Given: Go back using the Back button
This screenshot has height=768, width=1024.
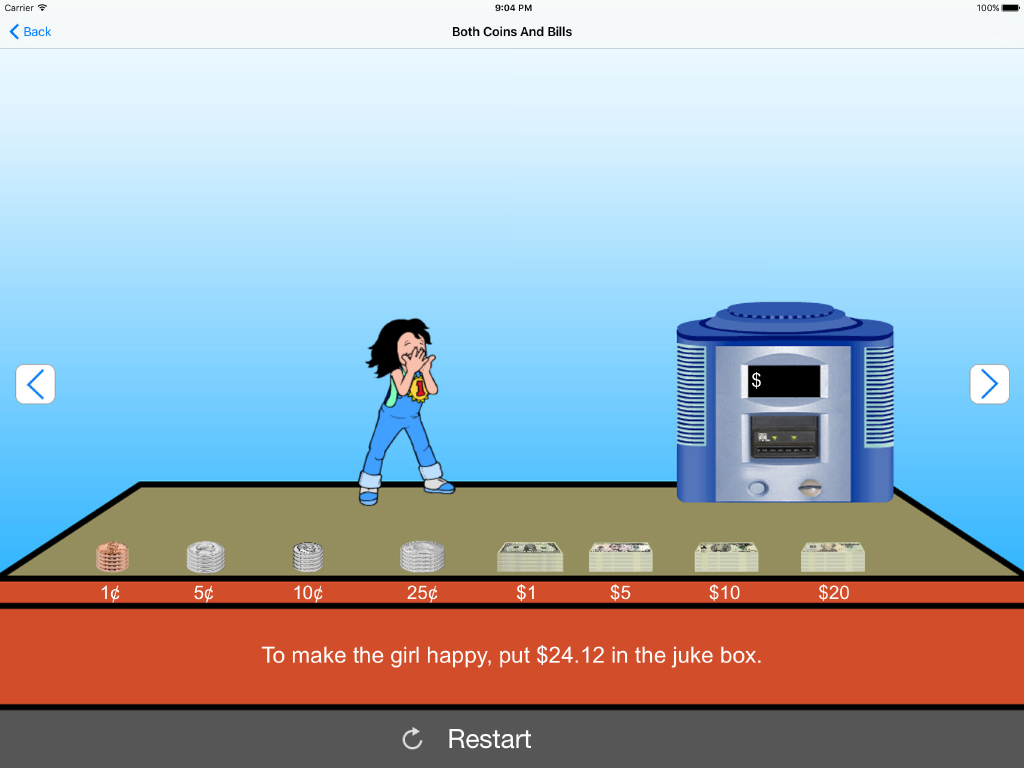Looking at the screenshot, I should [x=30, y=32].
